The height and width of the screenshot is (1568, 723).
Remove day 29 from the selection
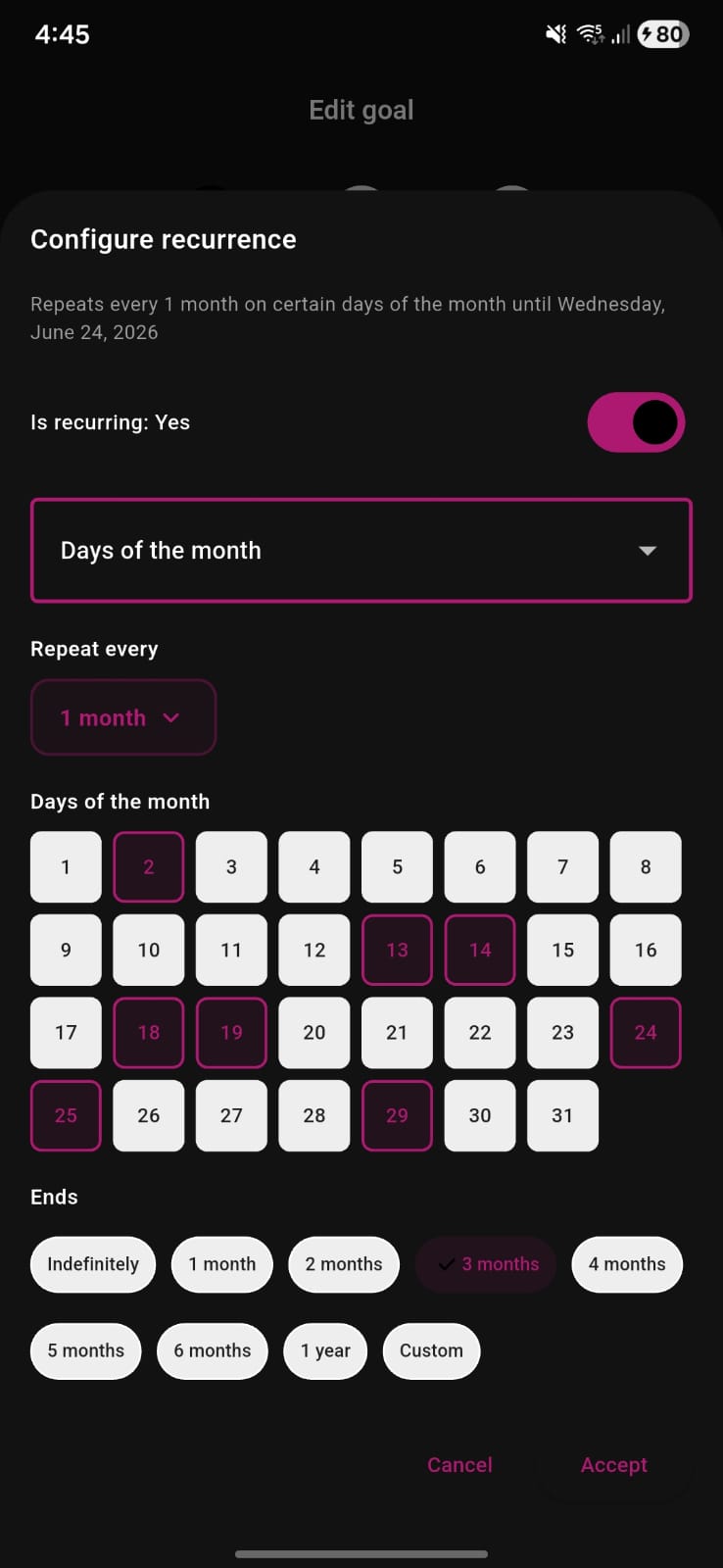click(x=397, y=1115)
